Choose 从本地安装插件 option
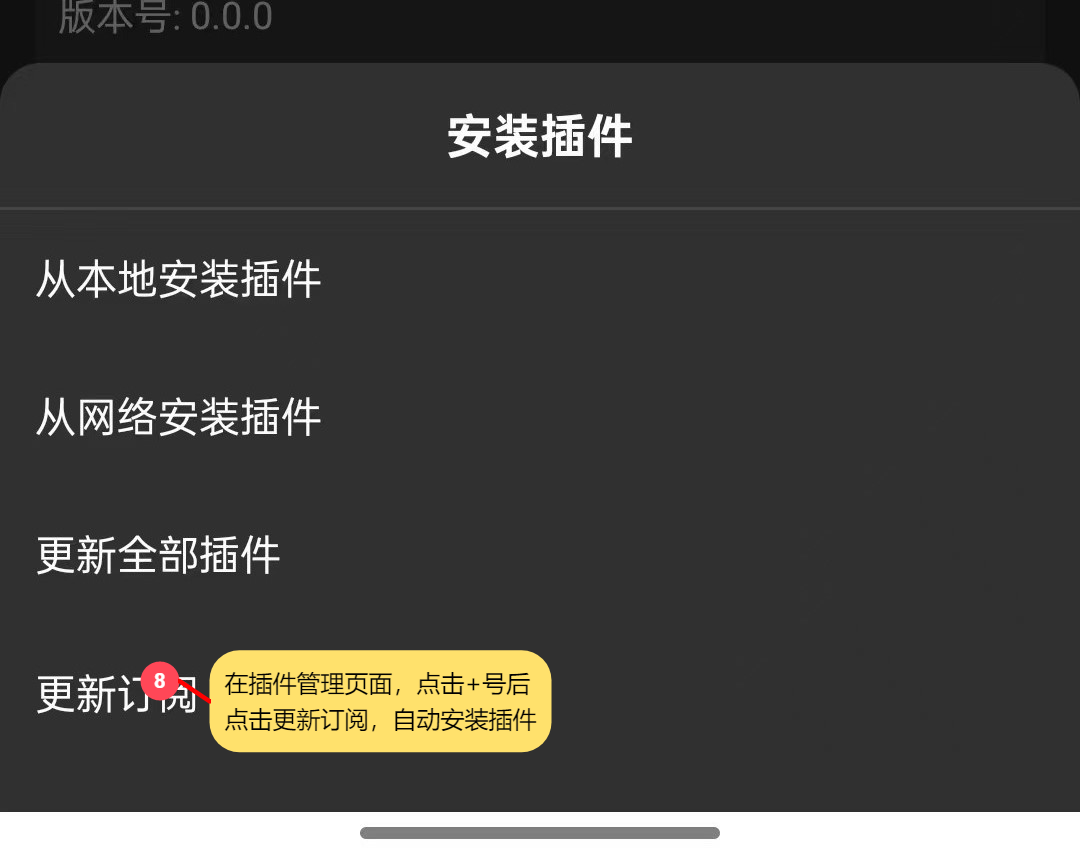 click(178, 279)
